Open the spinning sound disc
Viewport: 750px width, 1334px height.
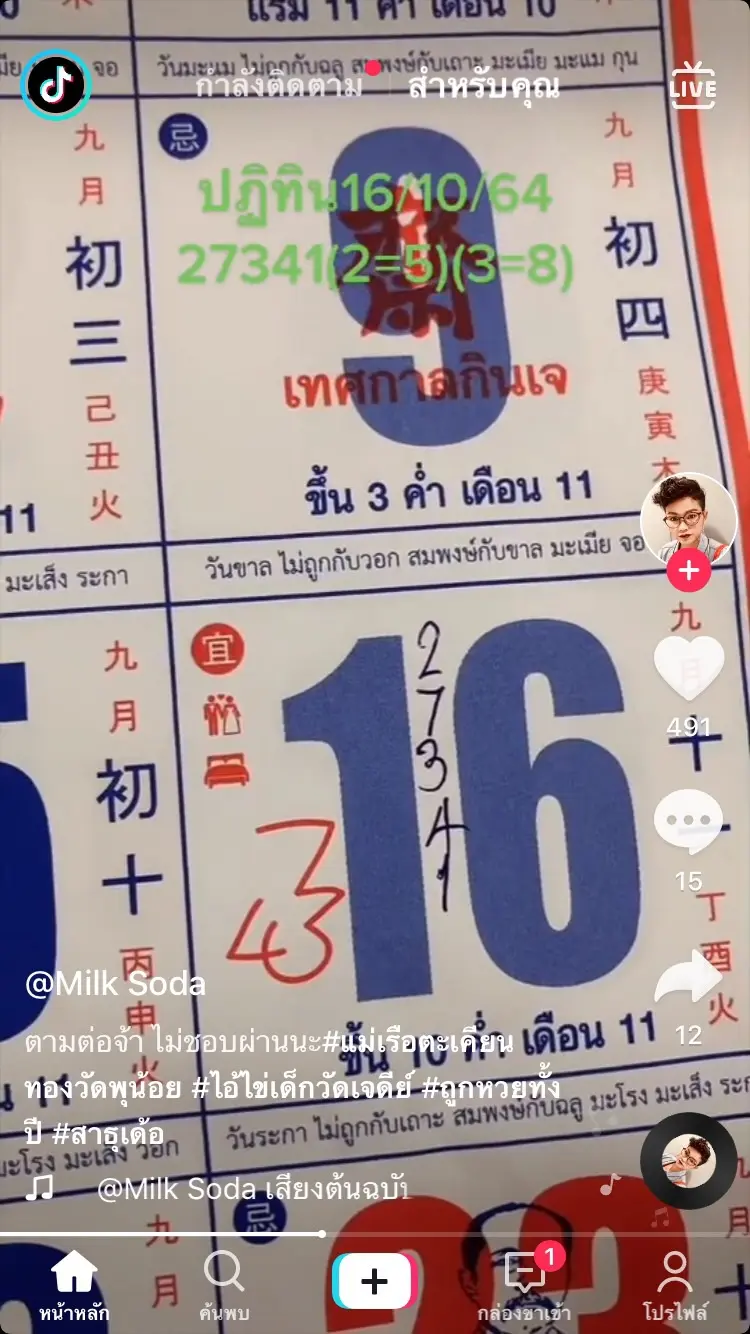pyautogui.click(x=688, y=1160)
